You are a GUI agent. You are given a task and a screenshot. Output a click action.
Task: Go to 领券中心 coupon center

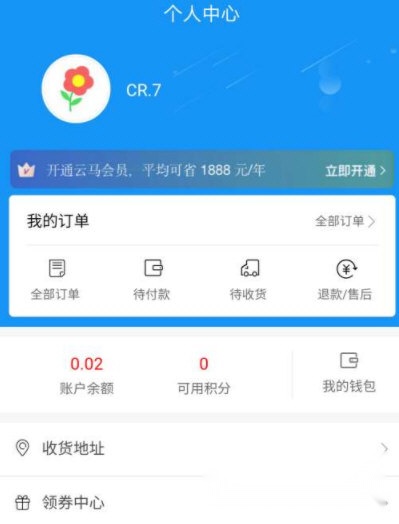[200, 502]
